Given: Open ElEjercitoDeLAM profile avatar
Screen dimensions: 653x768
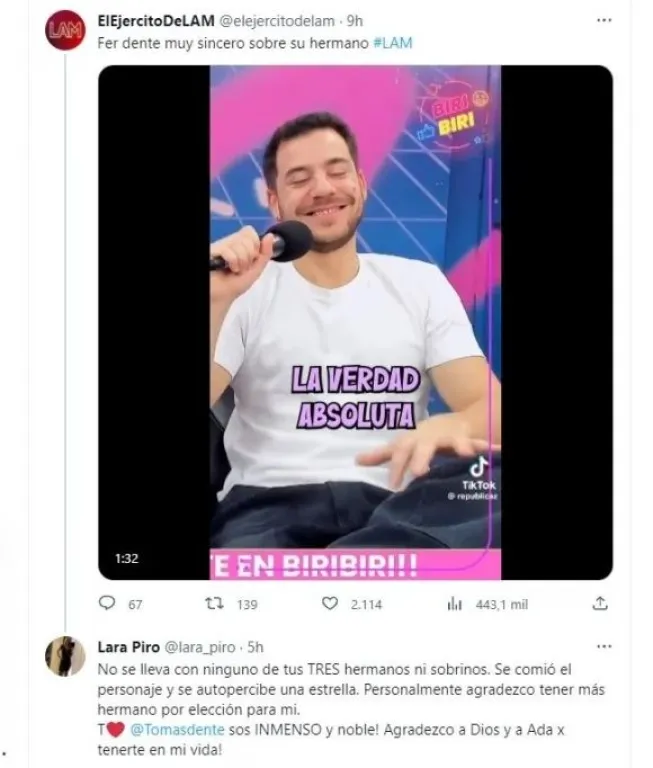Looking at the screenshot, I should (65, 29).
